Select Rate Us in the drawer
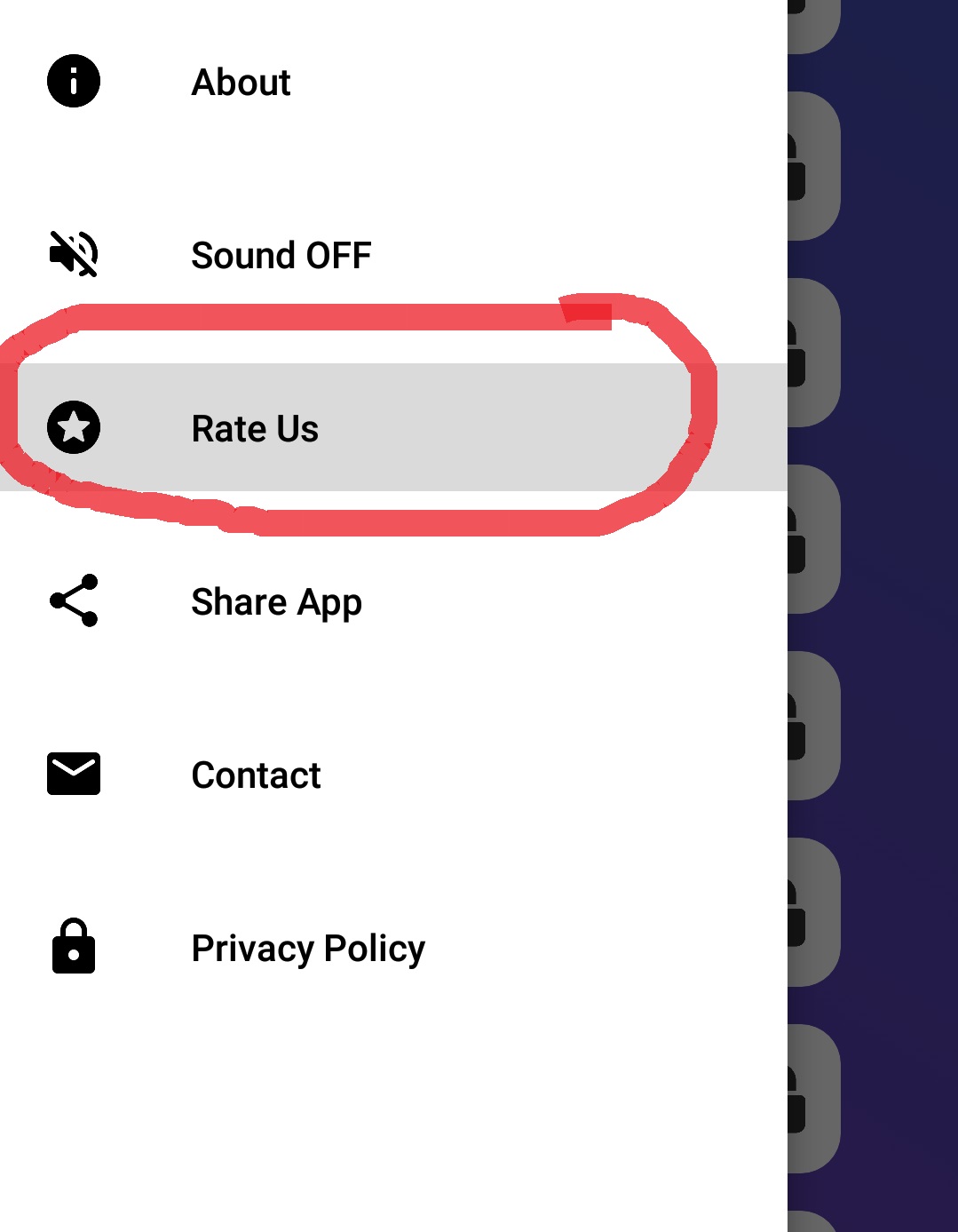 (255, 429)
